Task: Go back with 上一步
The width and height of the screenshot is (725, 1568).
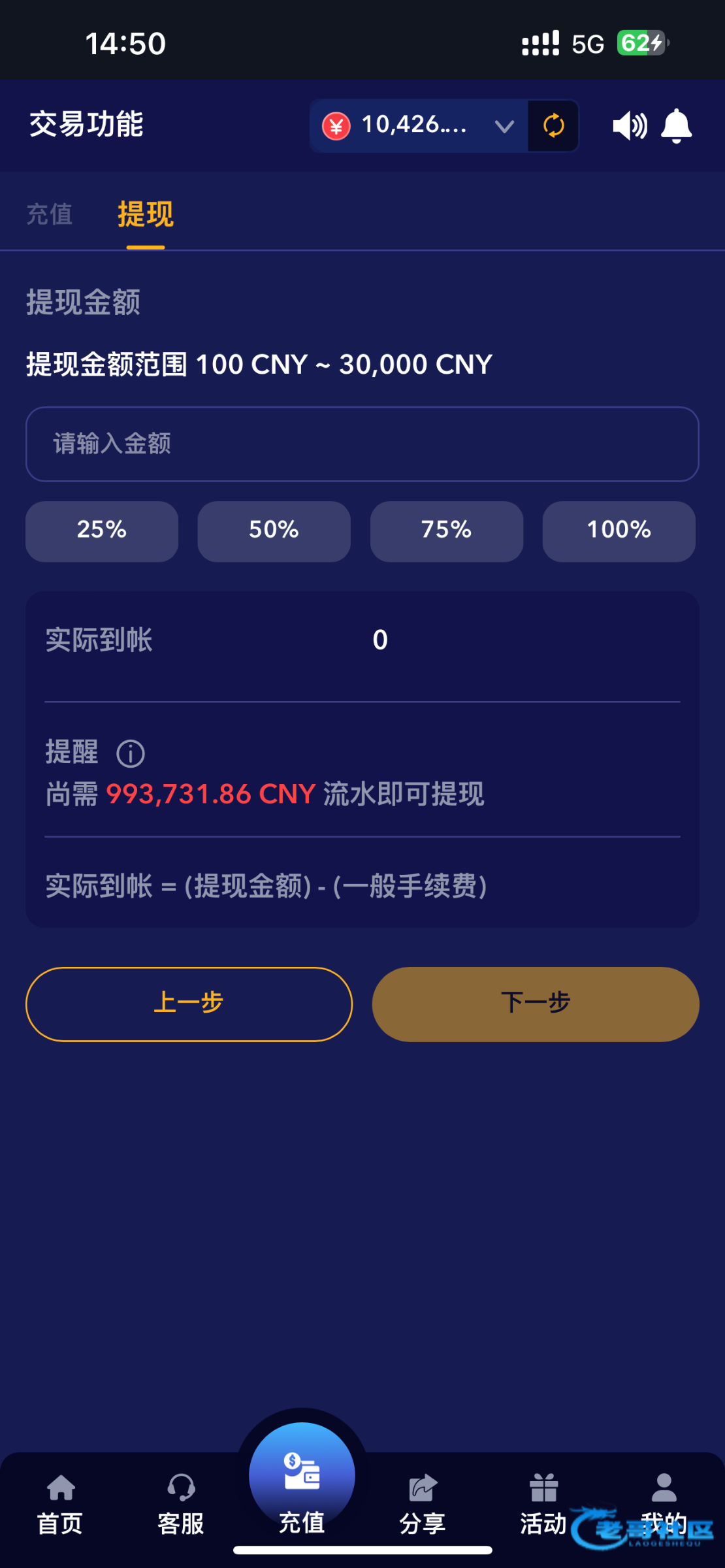Action: pos(189,1004)
